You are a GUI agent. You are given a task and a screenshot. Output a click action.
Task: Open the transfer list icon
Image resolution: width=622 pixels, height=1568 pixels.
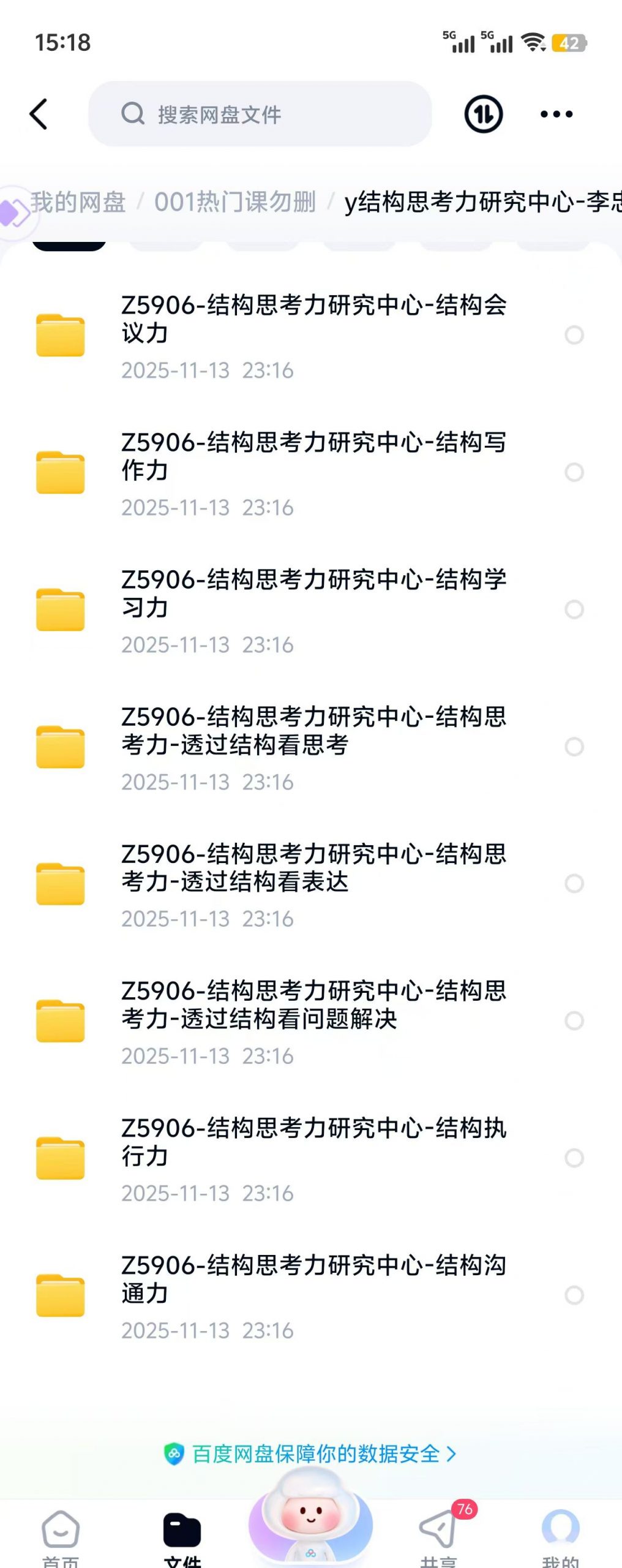click(x=483, y=114)
